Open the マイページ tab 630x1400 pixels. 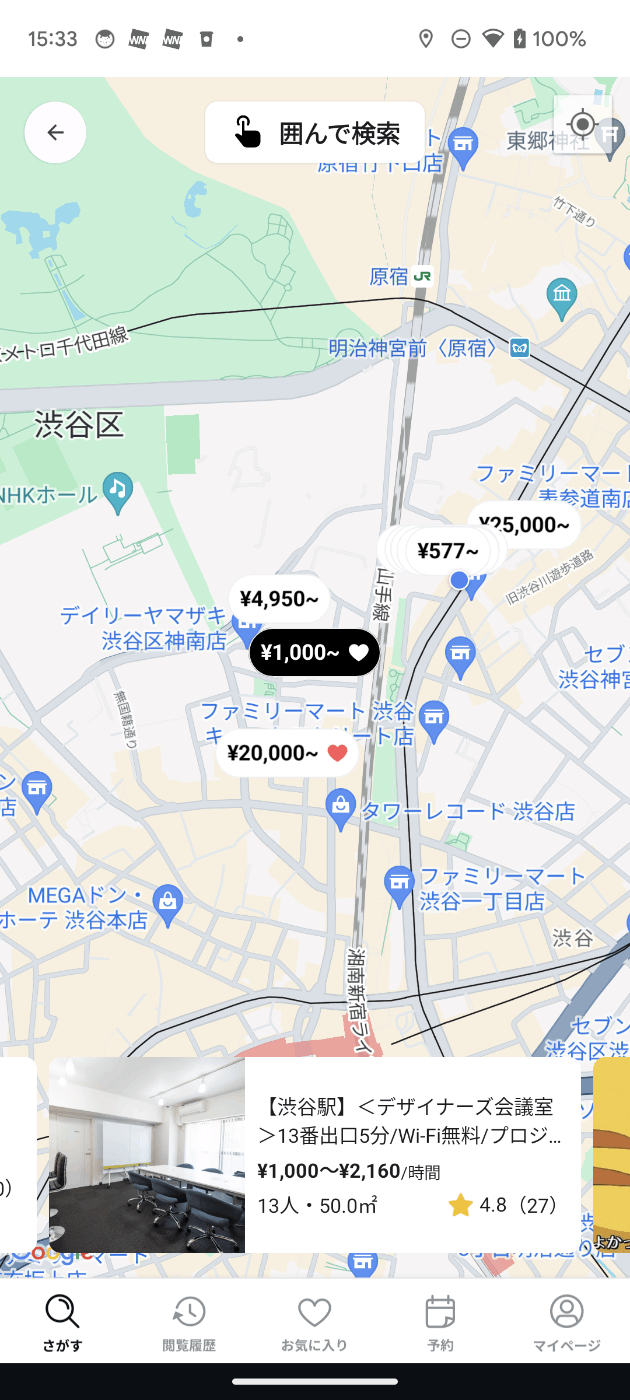[x=566, y=1321]
